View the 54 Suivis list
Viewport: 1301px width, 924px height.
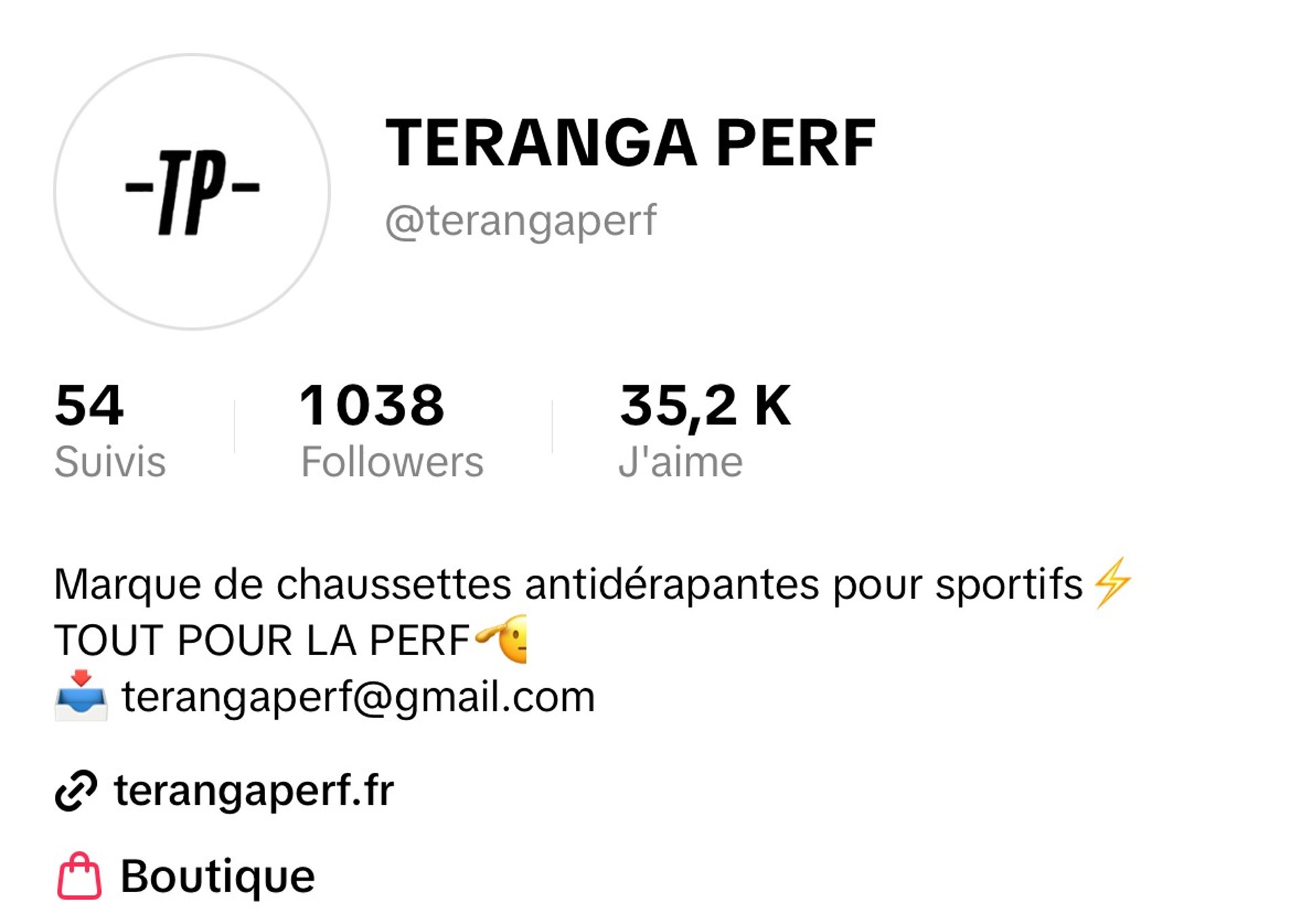coord(110,431)
